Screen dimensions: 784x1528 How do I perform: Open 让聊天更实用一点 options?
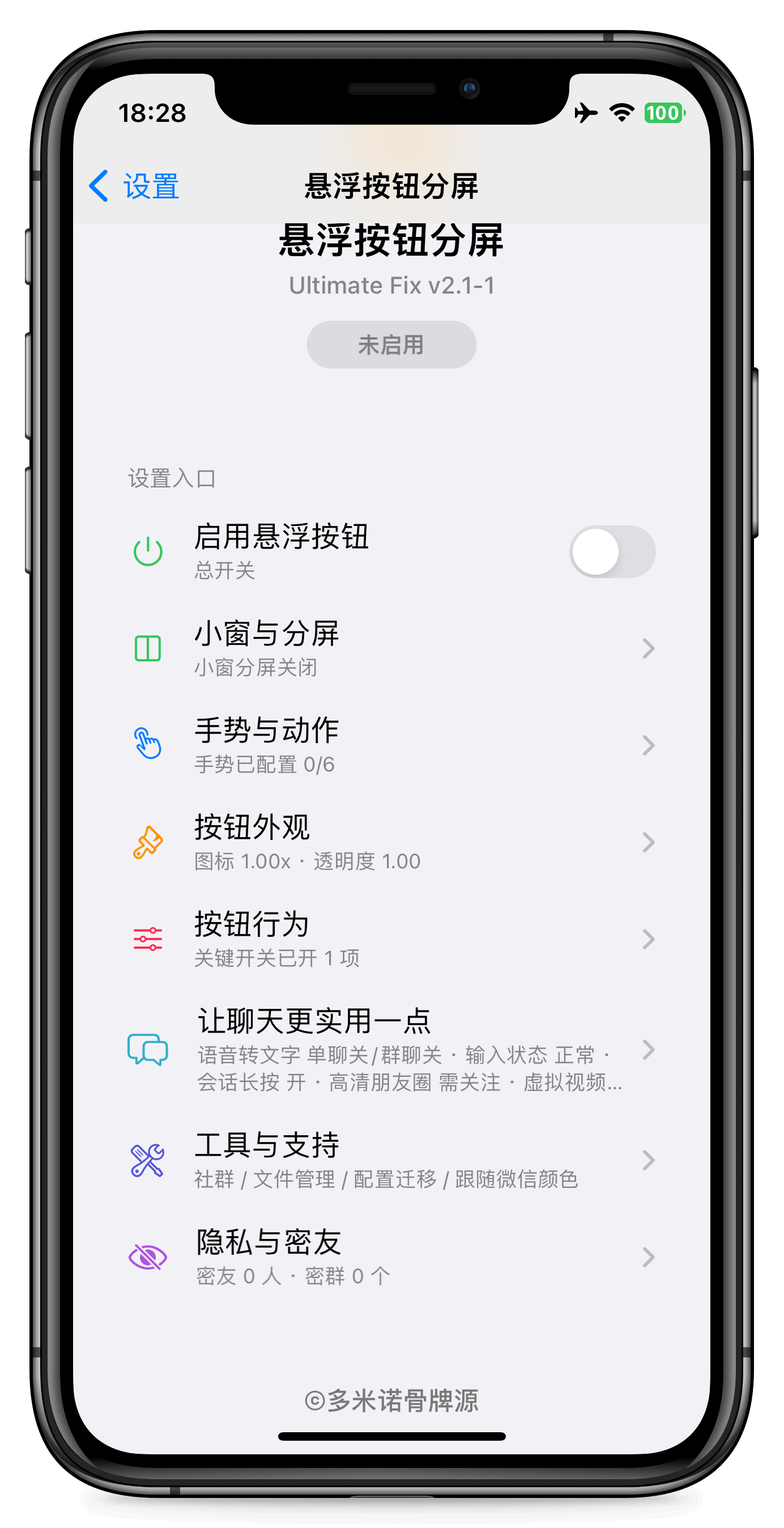pos(391,1050)
